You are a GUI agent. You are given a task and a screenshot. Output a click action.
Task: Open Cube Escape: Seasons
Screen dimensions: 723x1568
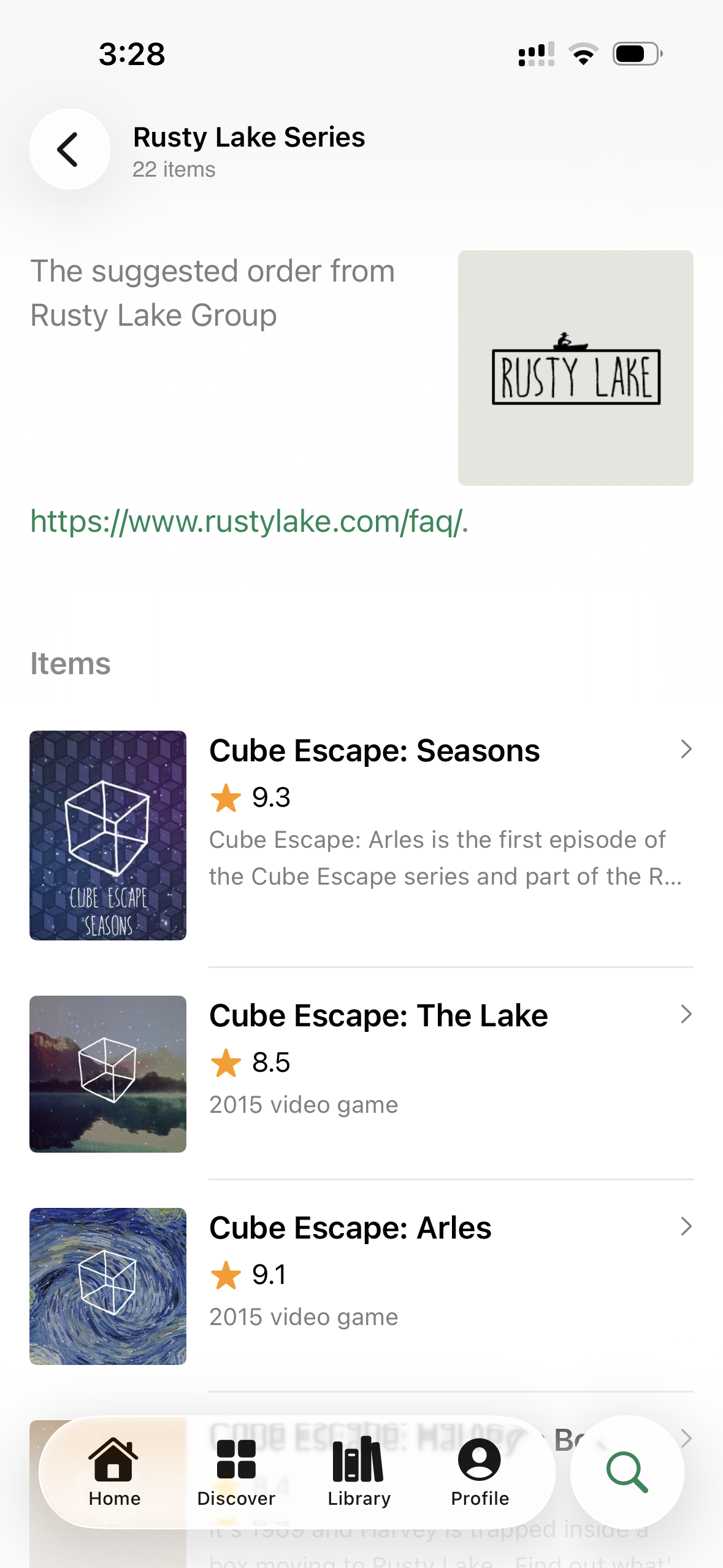374,751
